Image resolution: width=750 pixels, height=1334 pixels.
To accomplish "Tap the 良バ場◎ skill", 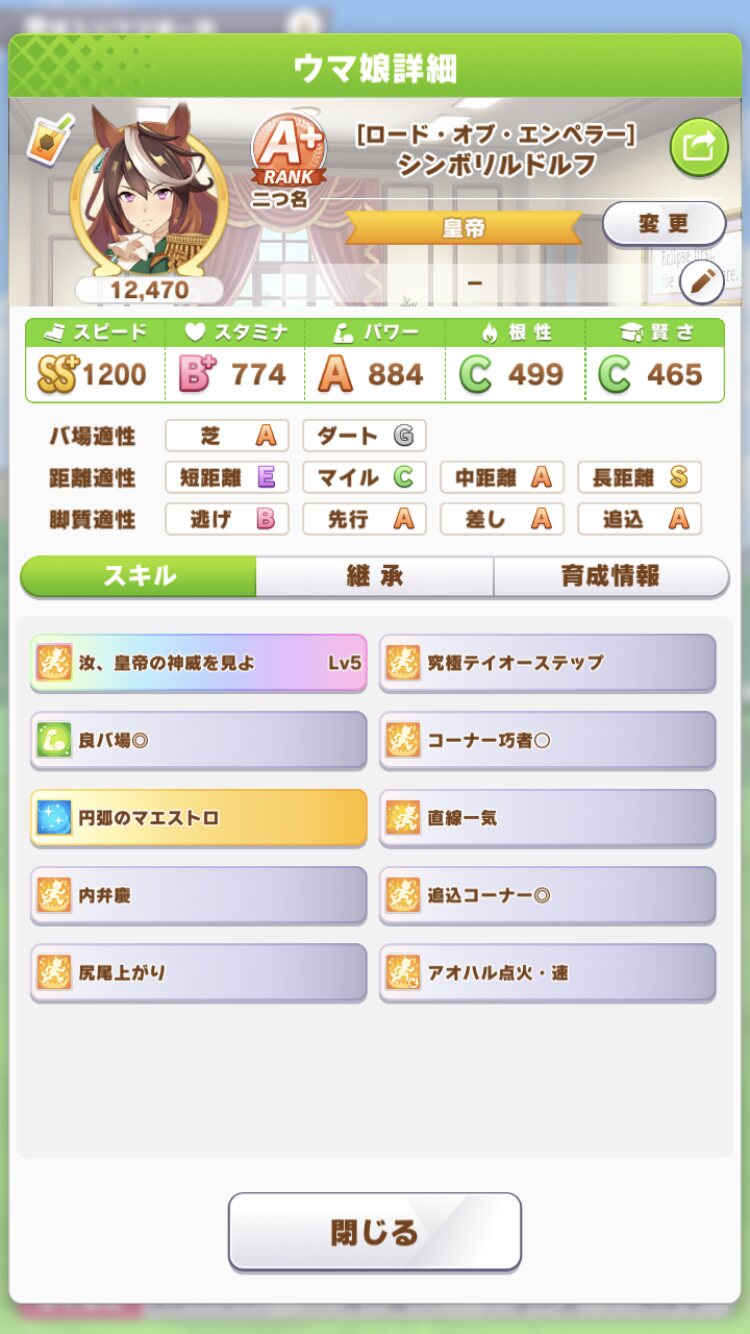I will click(198, 740).
